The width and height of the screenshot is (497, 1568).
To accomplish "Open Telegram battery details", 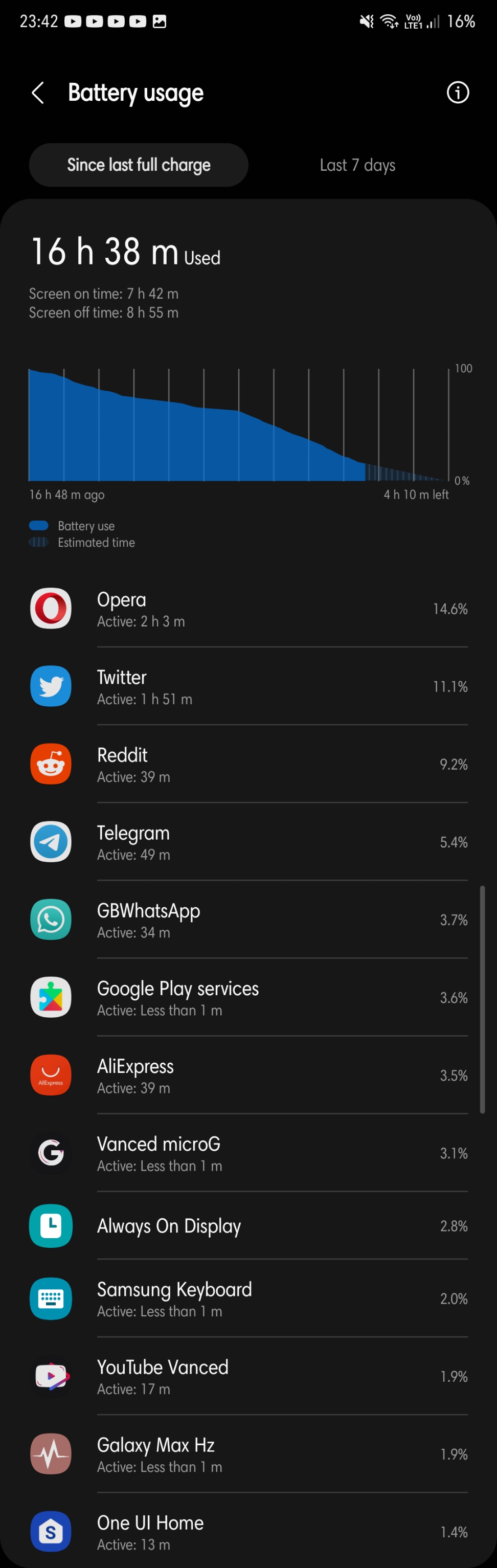I will click(x=248, y=842).
